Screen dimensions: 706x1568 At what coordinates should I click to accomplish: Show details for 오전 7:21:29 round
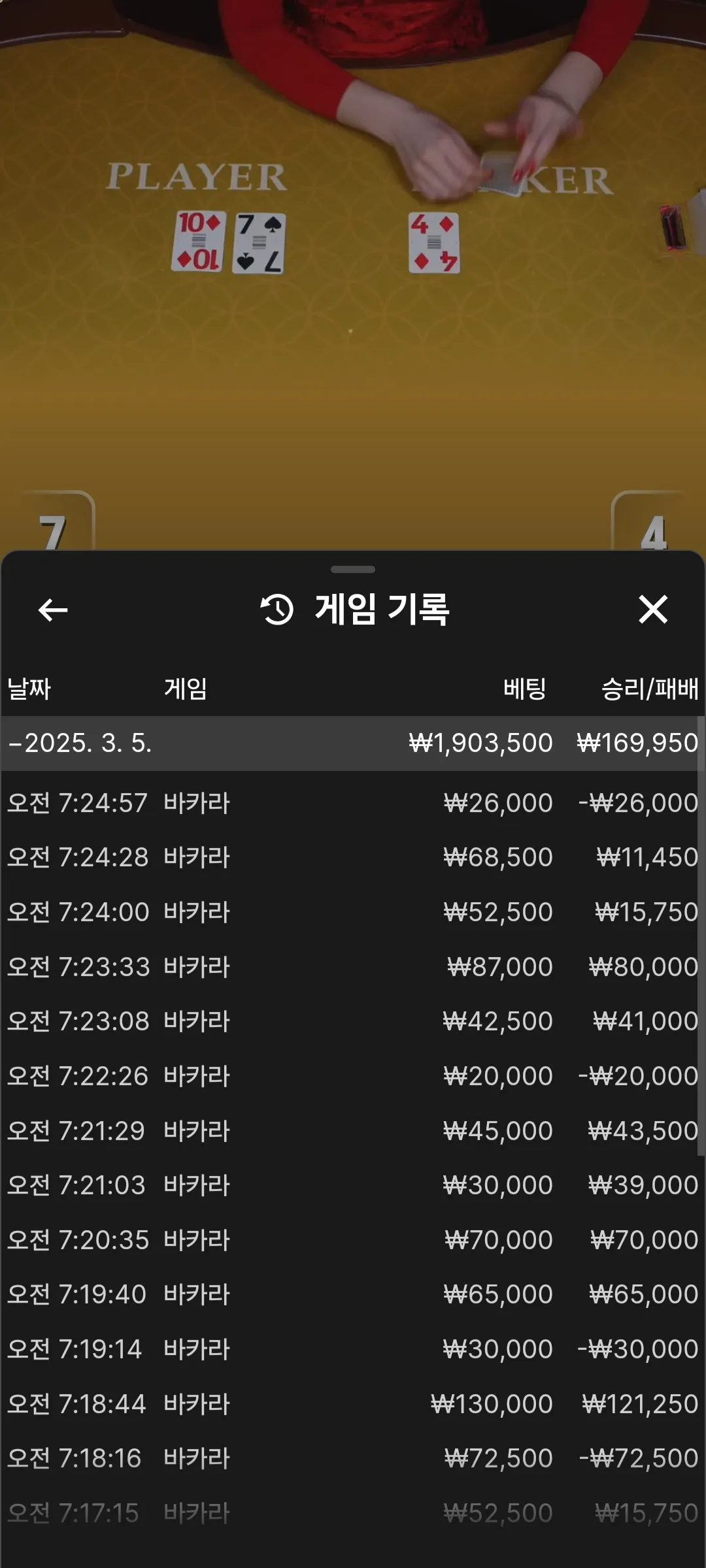(x=353, y=1131)
